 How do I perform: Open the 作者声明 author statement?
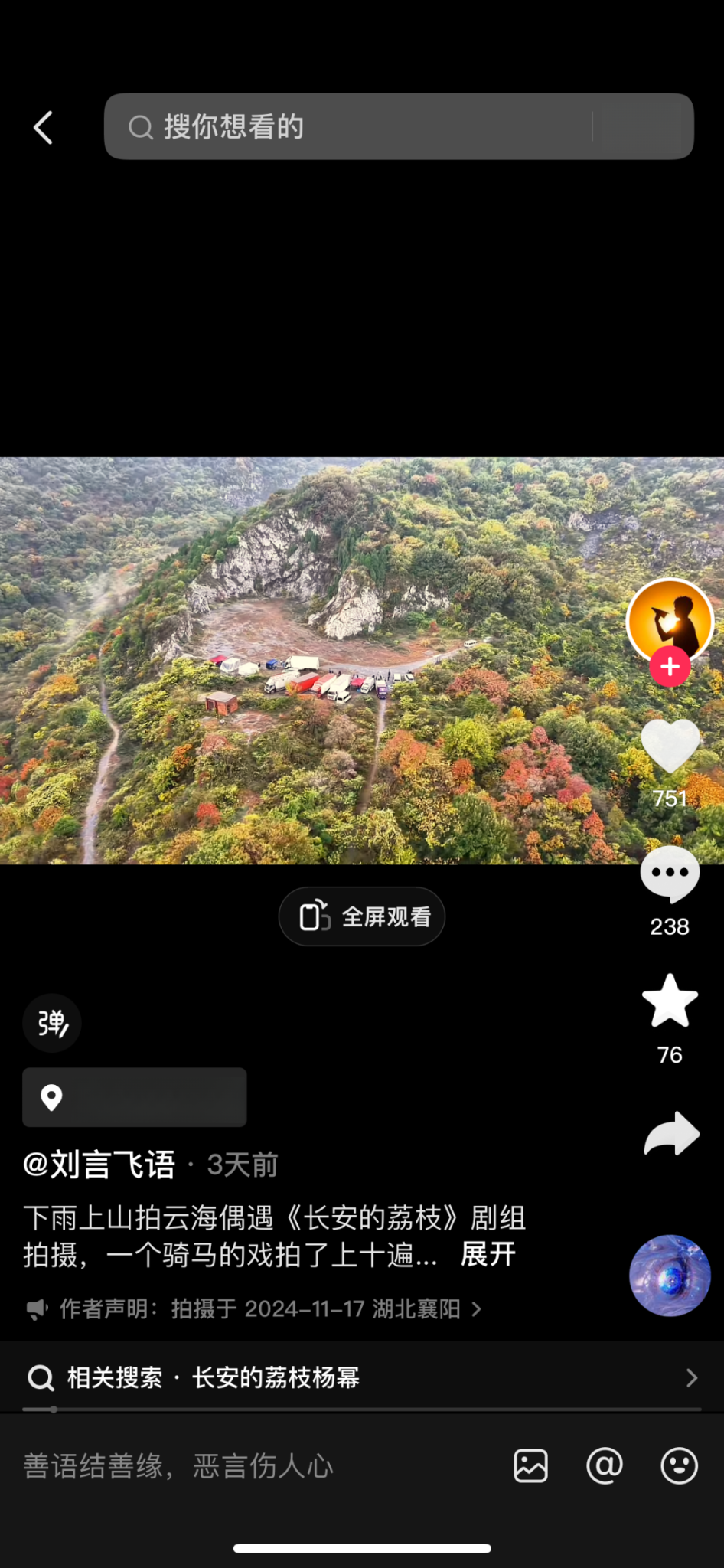(260, 1309)
